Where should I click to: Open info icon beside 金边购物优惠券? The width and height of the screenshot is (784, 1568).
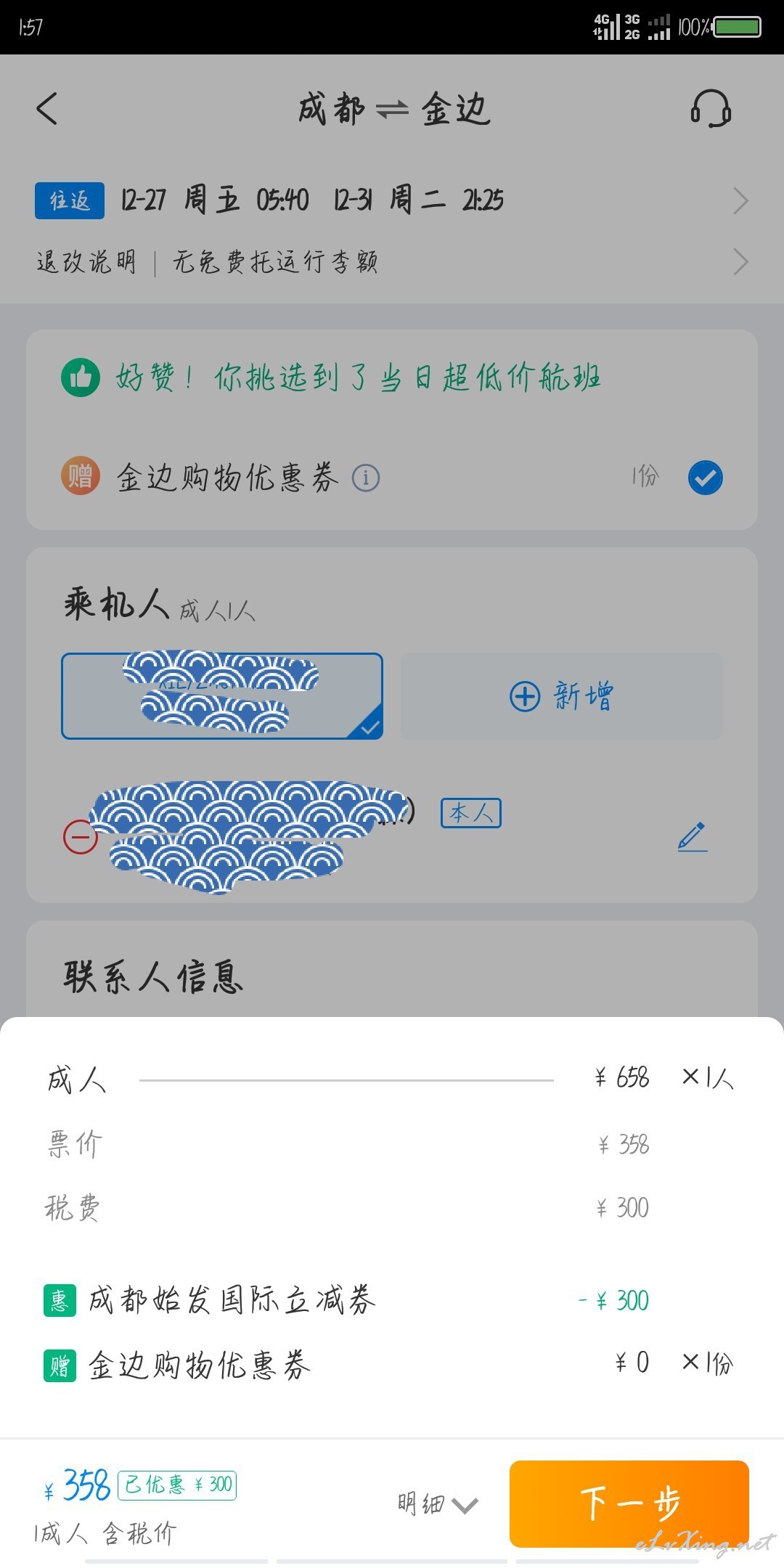[x=366, y=478]
